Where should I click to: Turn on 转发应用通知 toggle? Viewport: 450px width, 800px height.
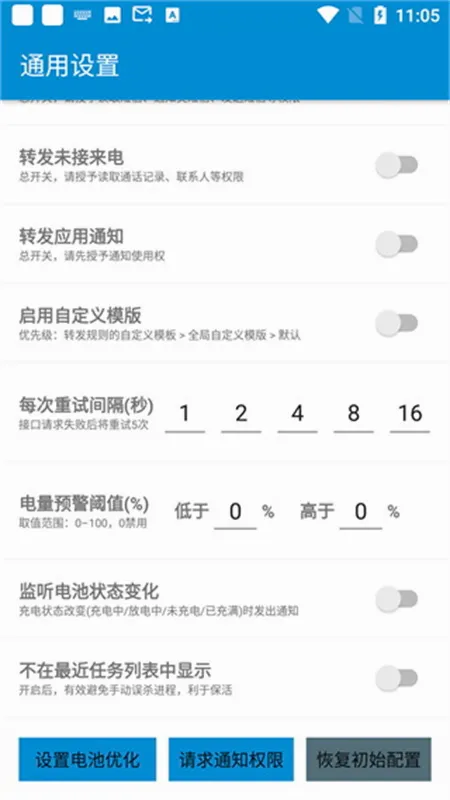coord(397,244)
